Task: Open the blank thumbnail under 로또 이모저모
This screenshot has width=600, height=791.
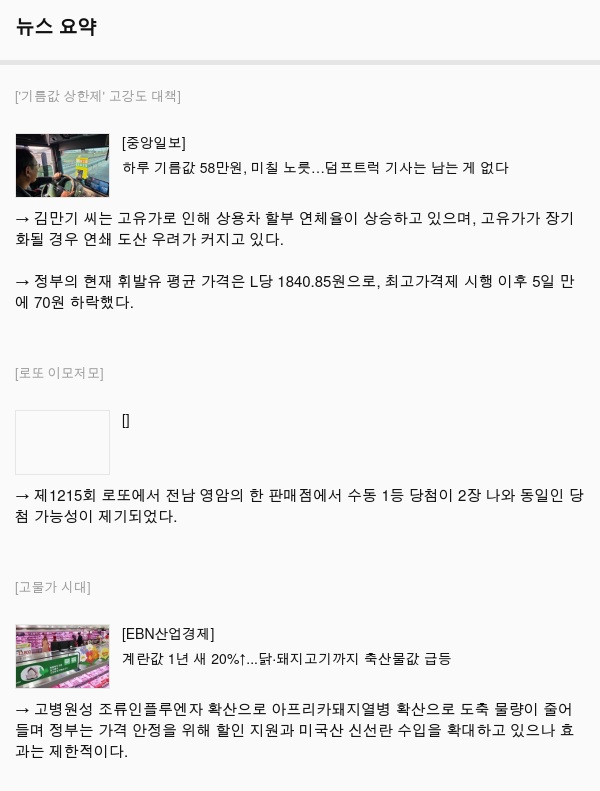Action: tap(62, 442)
